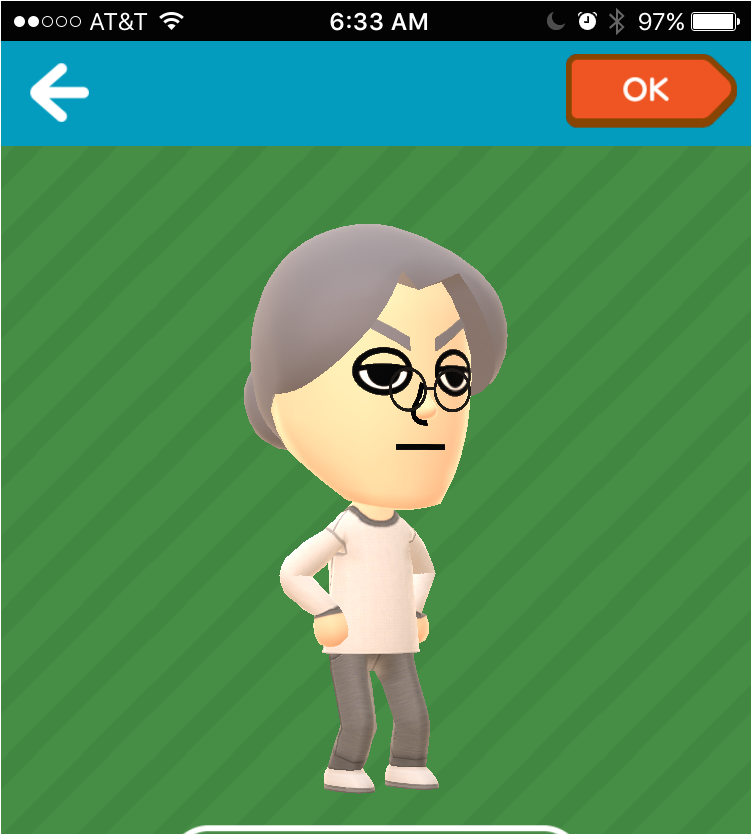Image resolution: width=751 pixels, height=834 pixels.
Task: Confirm with the orange OK button
Action: tap(648, 90)
